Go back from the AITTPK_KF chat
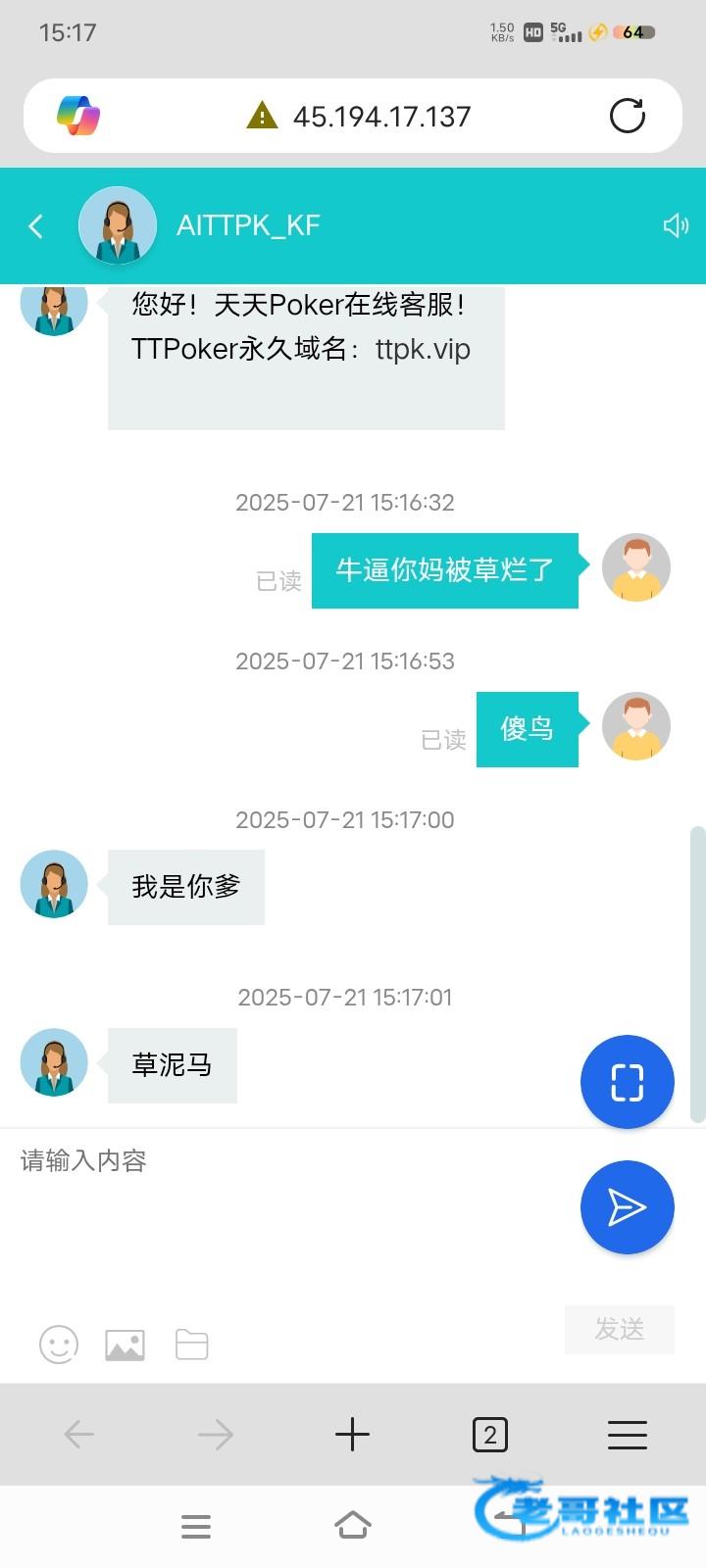 [36, 226]
